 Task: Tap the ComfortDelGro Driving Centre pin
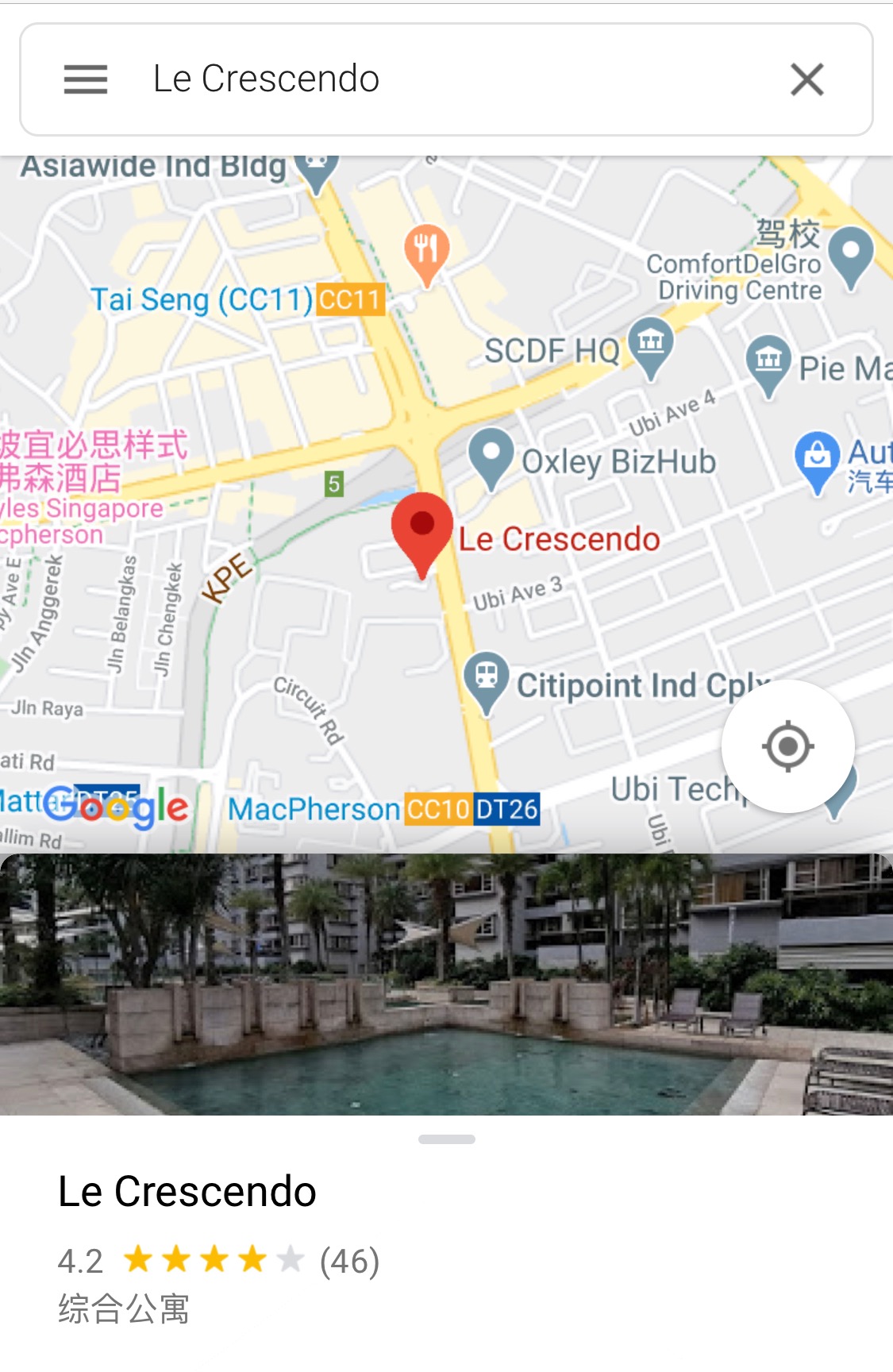[x=850, y=253]
